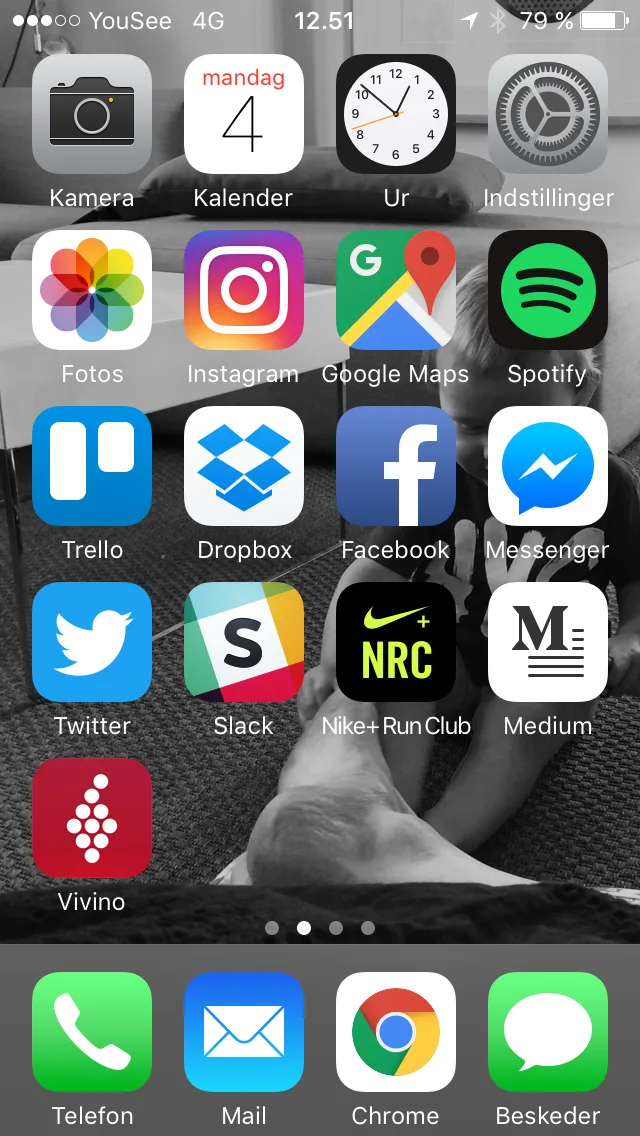
Task: Open the Vivino app
Action: 92,818
